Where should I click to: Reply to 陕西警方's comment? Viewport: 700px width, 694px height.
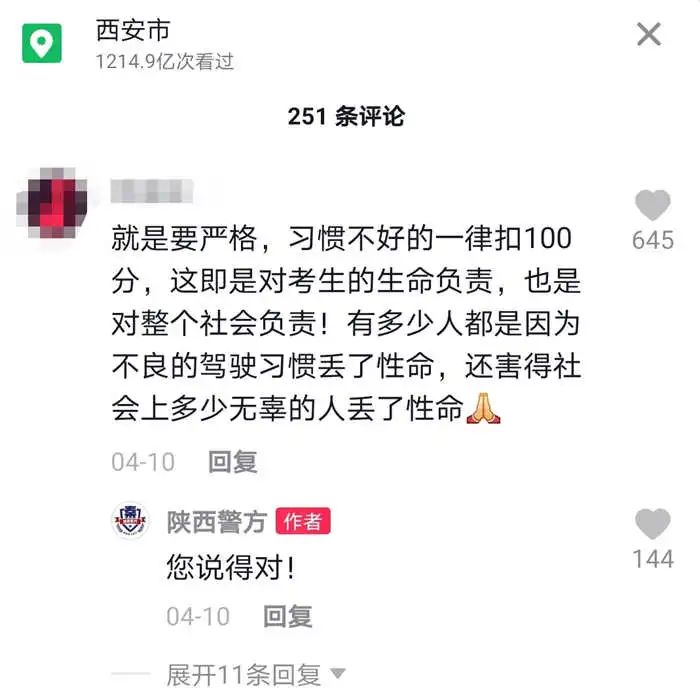pyautogui.click(x=288, y=616)
